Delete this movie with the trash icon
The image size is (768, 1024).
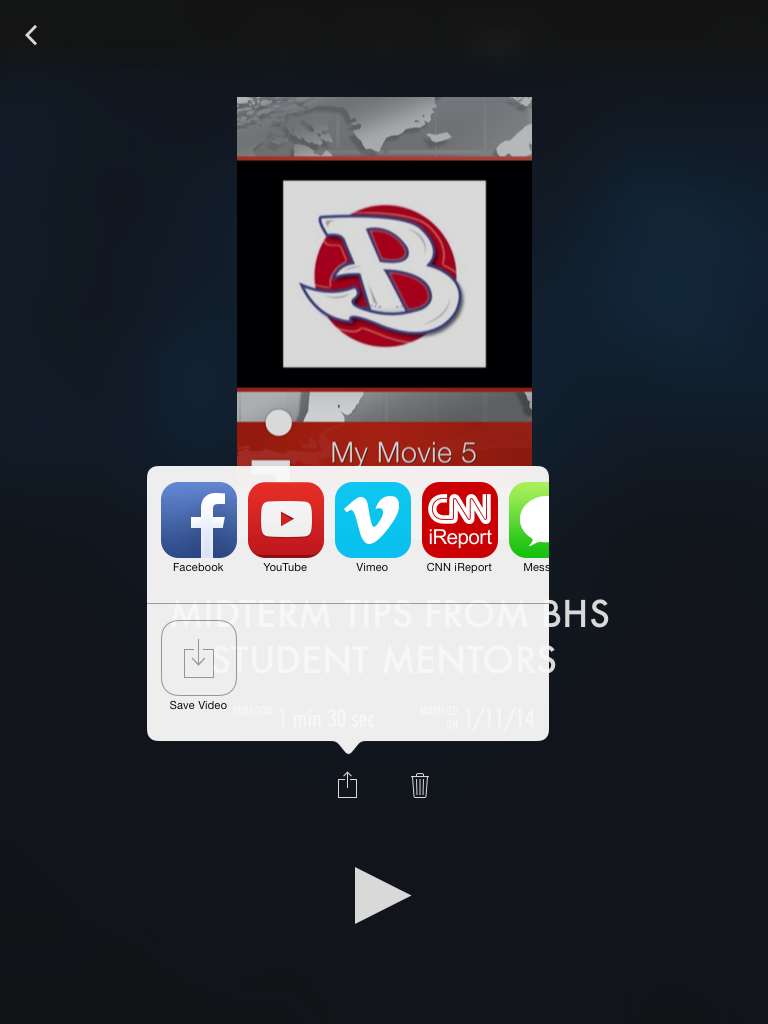point(420,785)
